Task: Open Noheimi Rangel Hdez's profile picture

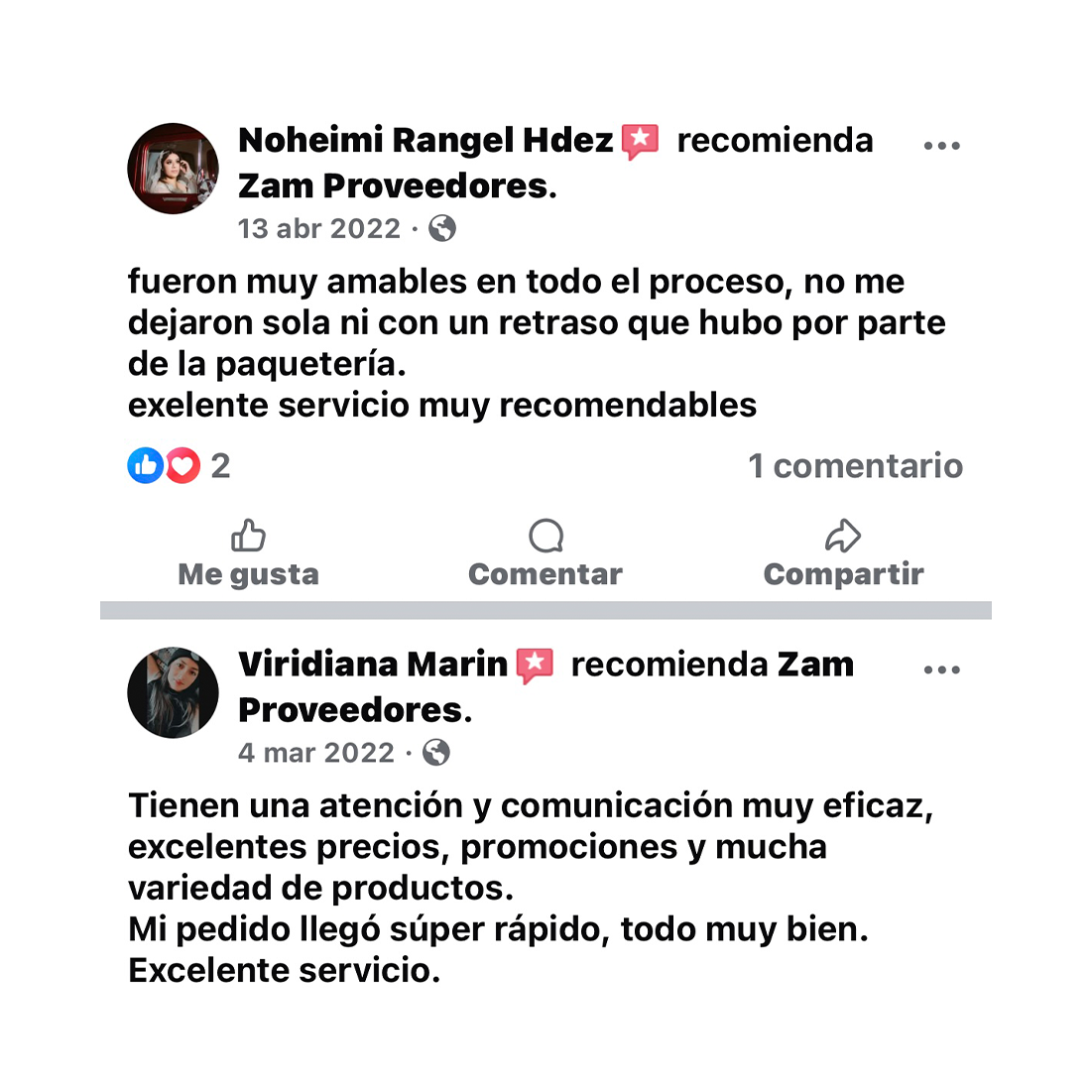Action: click(174, 169)
